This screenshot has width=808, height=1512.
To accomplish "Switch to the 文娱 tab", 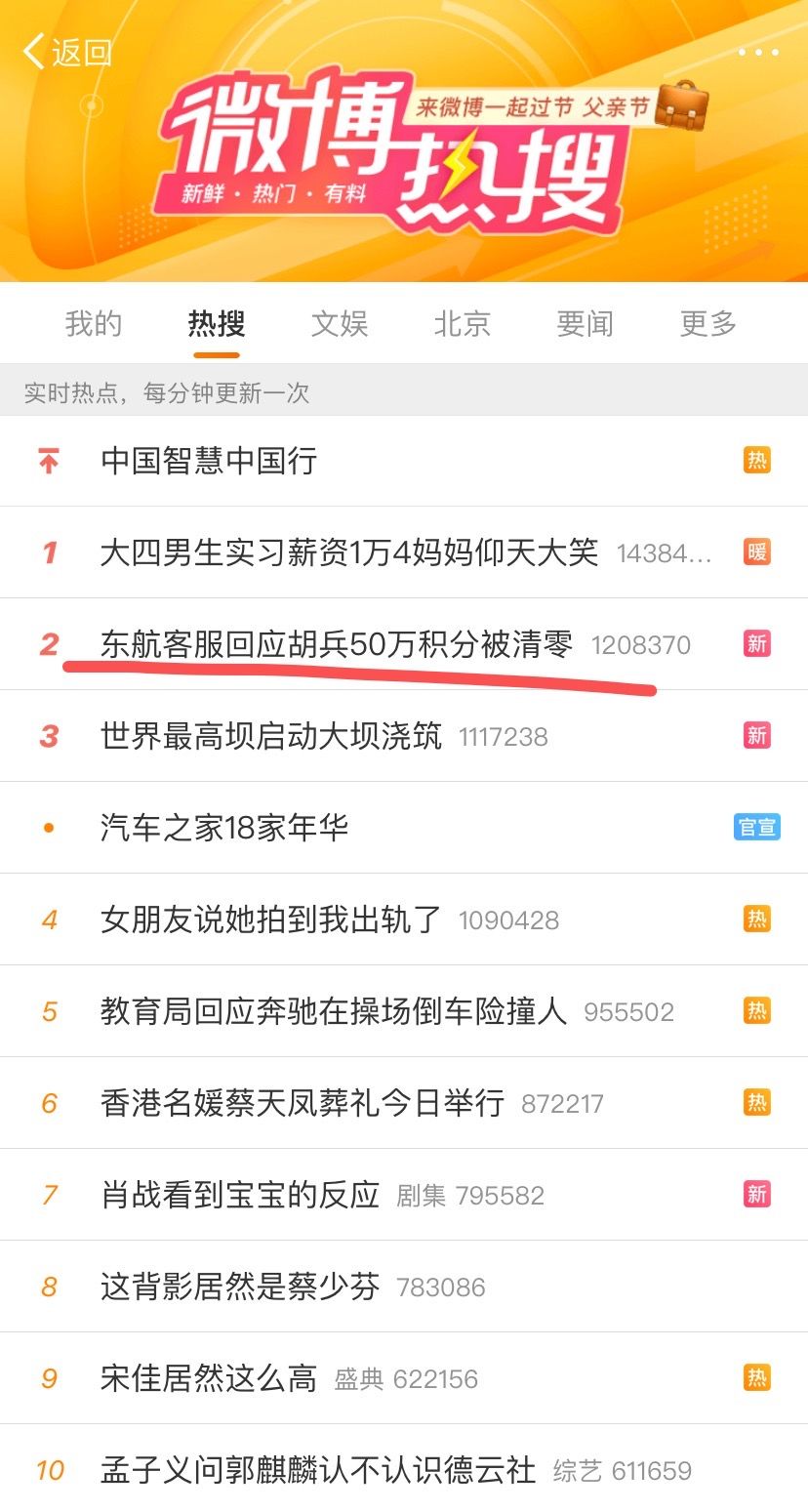I will [340, 323].
